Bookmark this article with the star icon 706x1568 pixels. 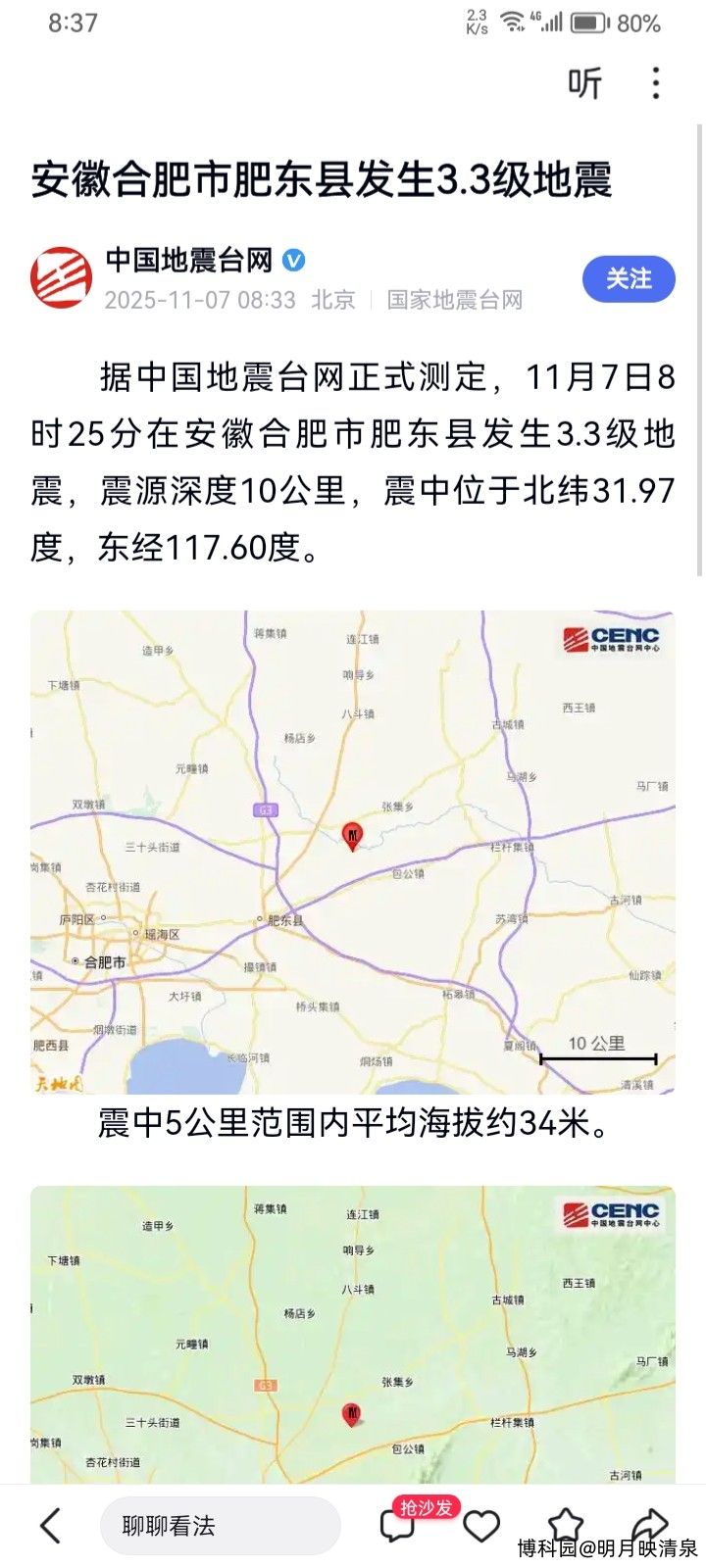tap(565, 1524)
